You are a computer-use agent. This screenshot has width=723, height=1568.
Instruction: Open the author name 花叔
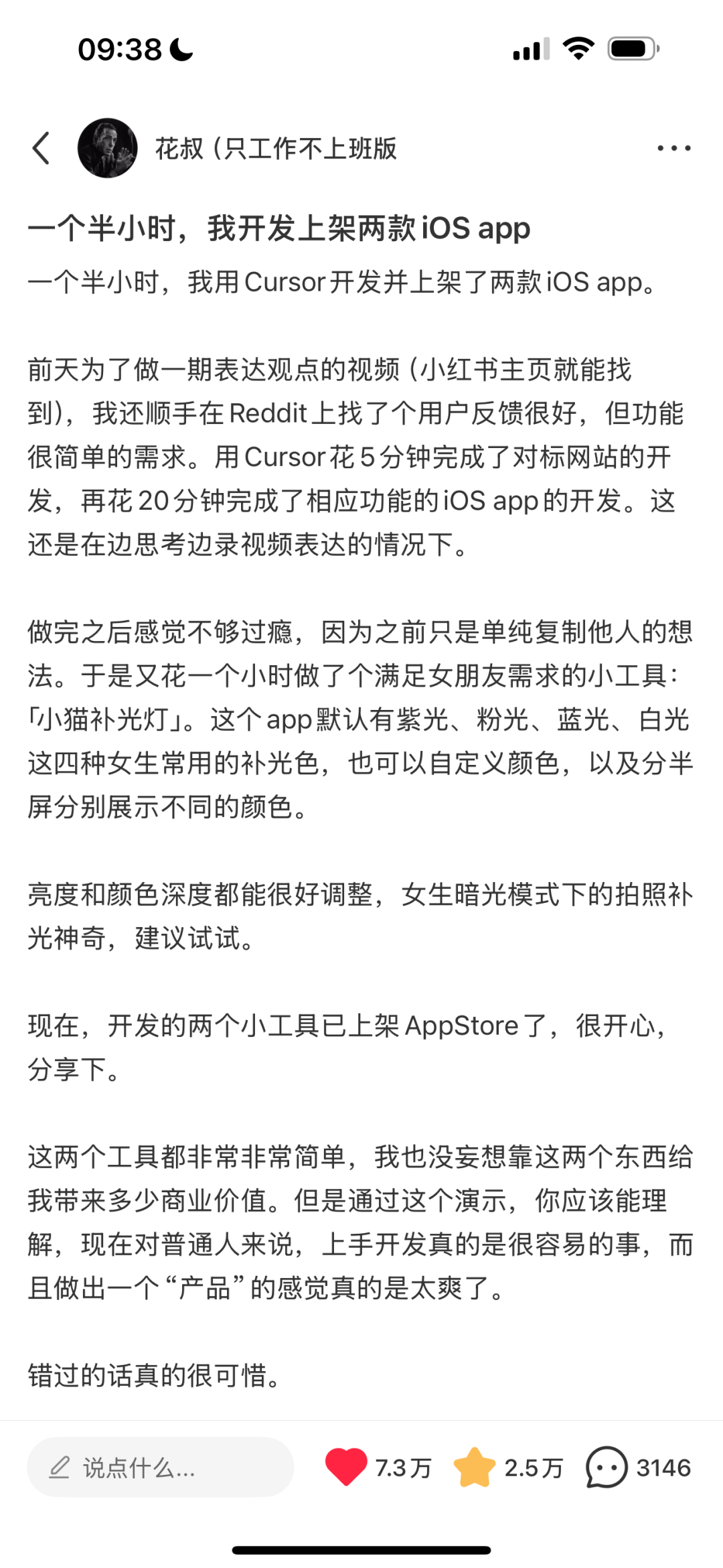pos(276,148)
